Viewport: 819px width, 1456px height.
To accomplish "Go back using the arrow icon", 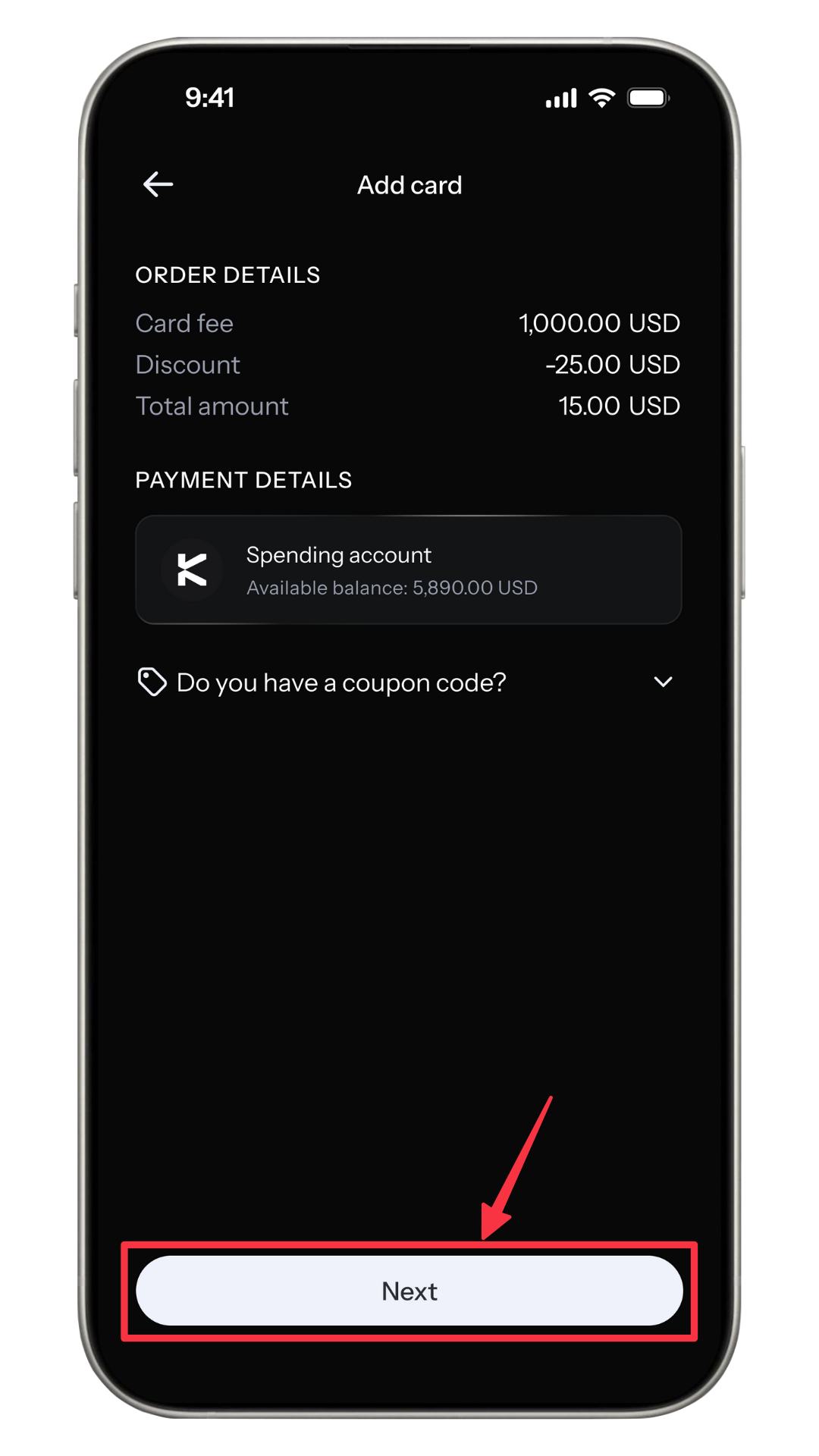I will [x=158, y=184].
